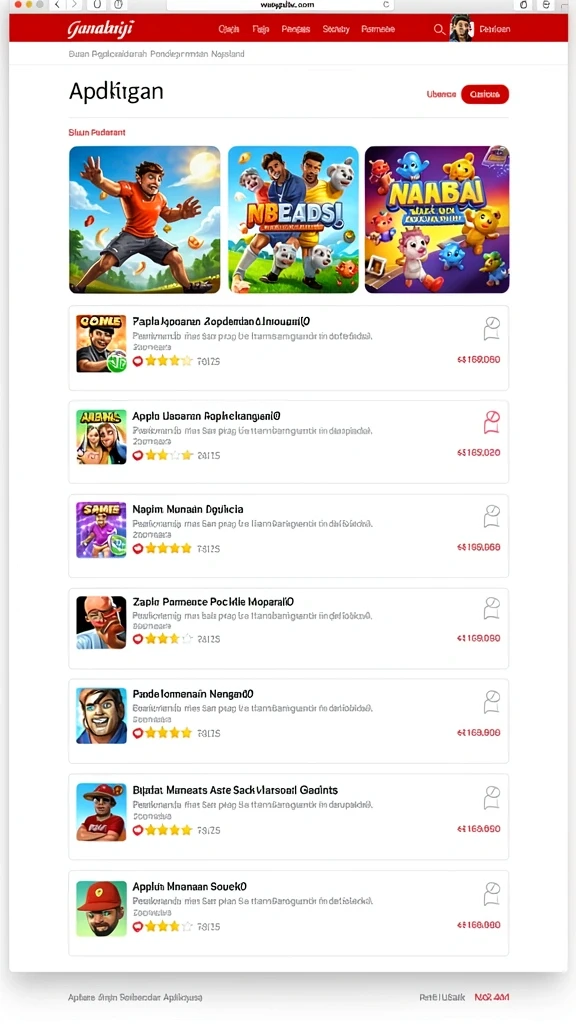
Task: Open the NABAI featured banner
Action: click(437, 219)
